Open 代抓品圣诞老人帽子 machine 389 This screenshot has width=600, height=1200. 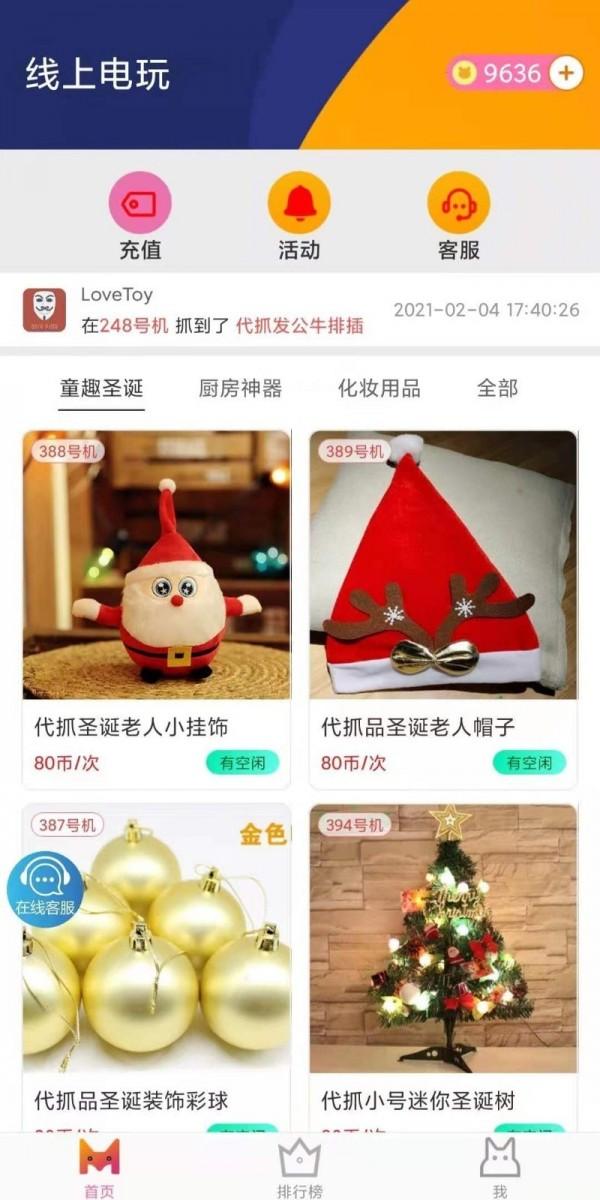point(443,600)
